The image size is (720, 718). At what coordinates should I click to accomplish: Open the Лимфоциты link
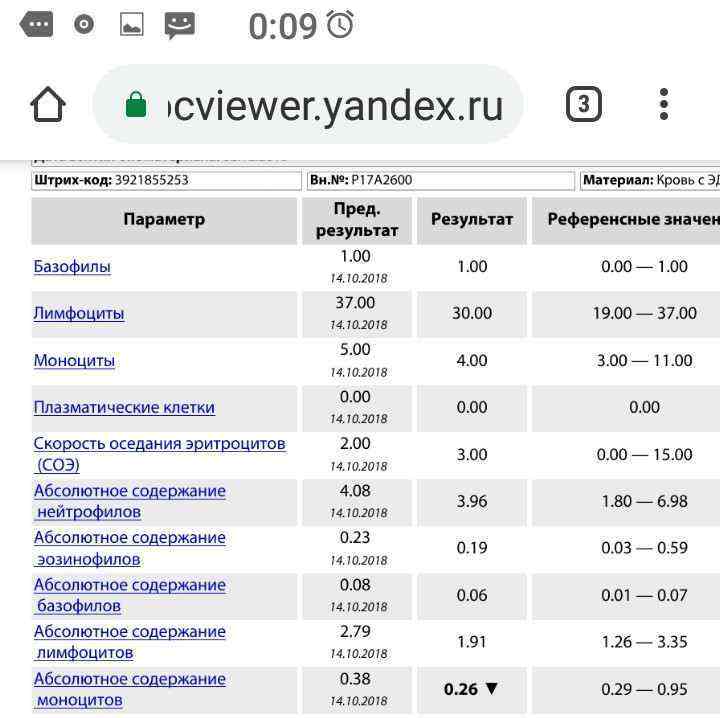[x=79, y=314]
